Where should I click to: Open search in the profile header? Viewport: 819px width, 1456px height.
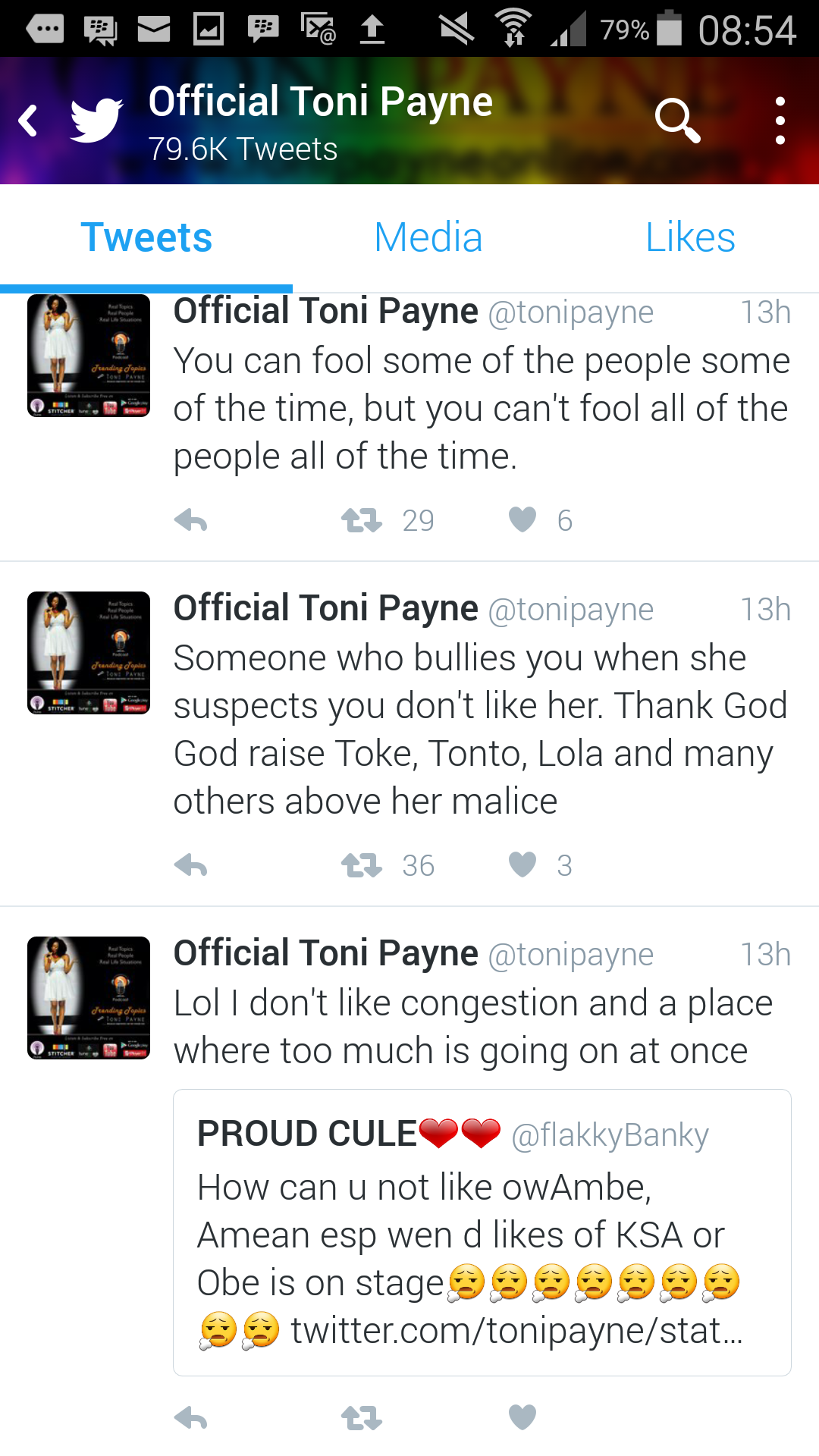tap(676, 120)
